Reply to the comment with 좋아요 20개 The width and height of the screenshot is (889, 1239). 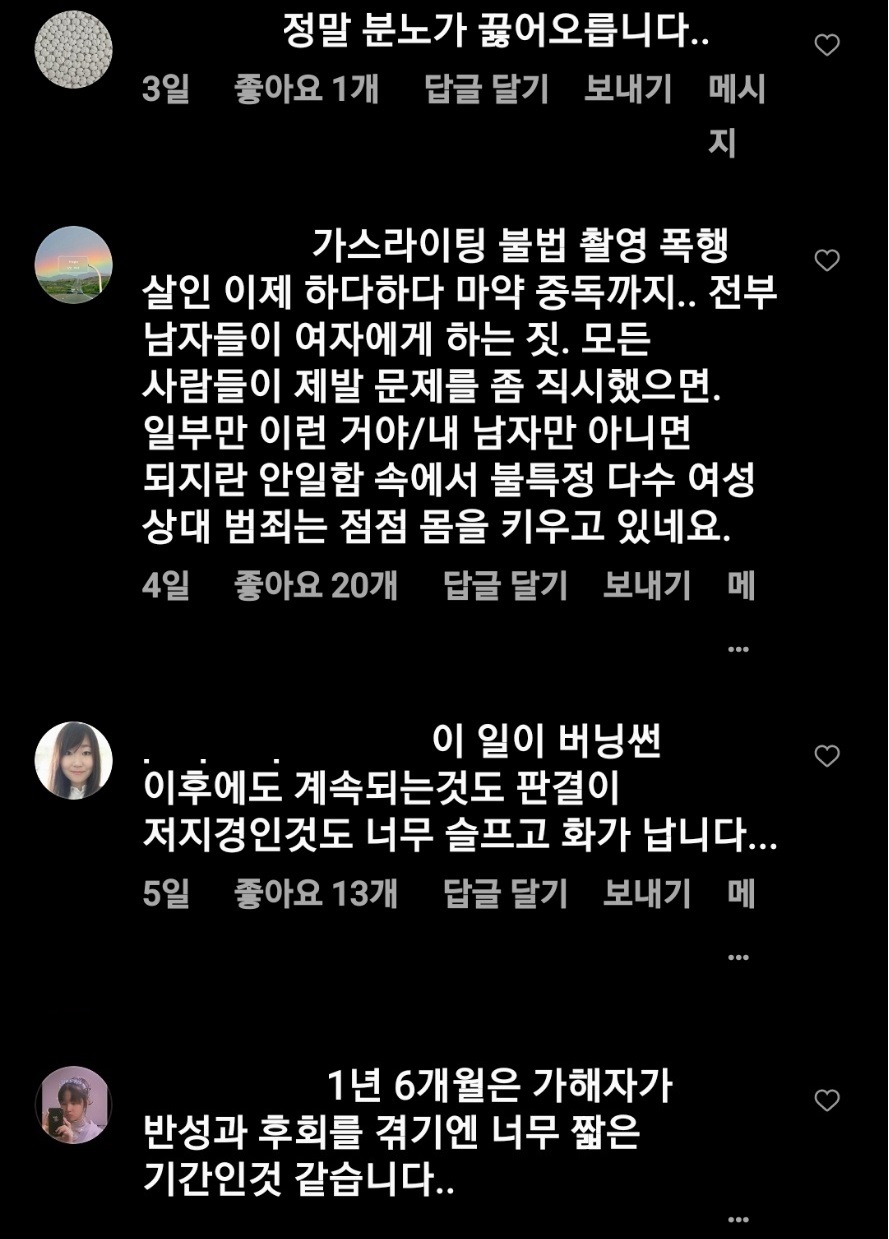click(x=505, y=586)
